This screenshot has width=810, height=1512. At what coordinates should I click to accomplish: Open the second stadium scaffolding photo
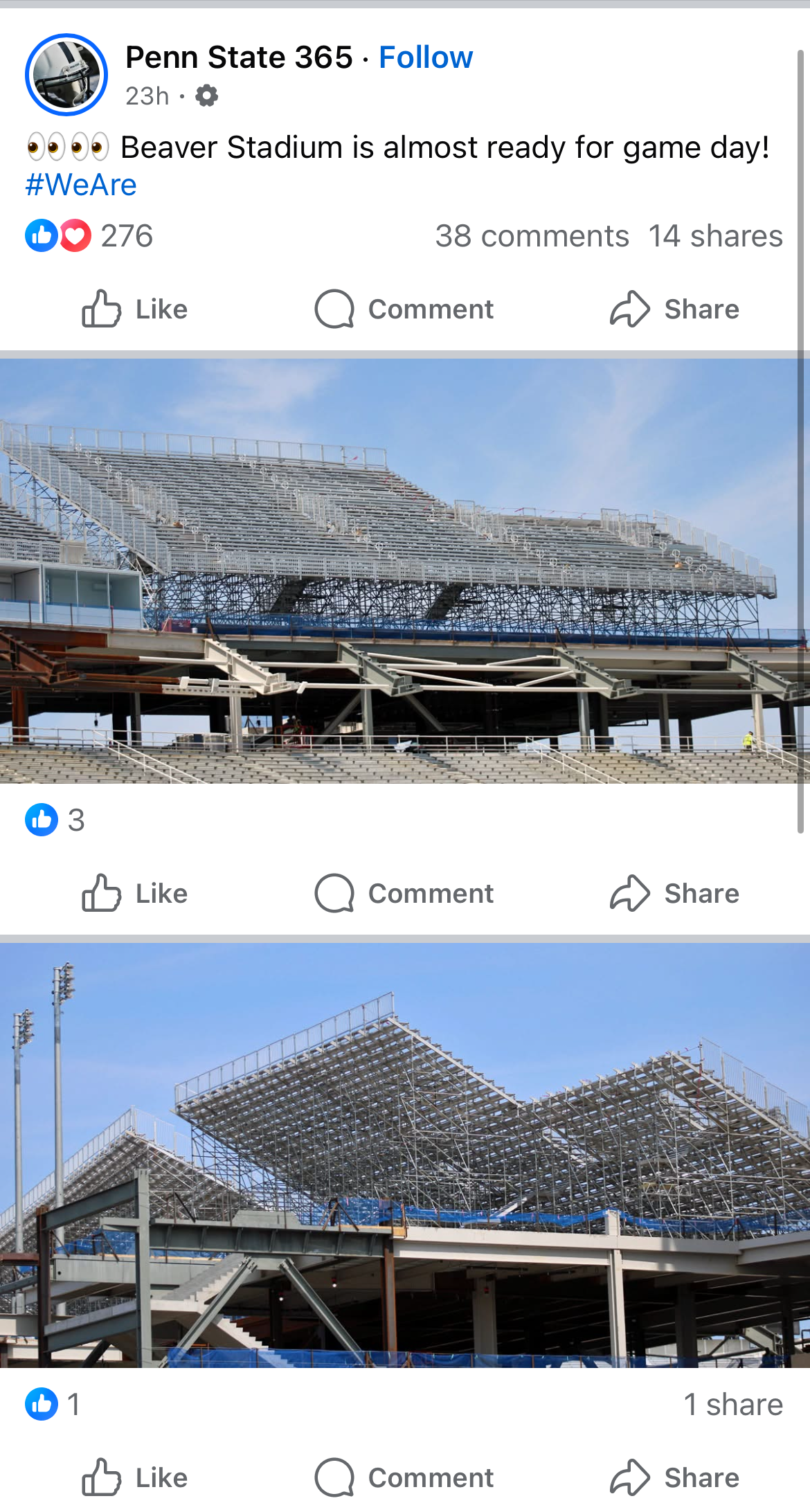pos(405,1155)
